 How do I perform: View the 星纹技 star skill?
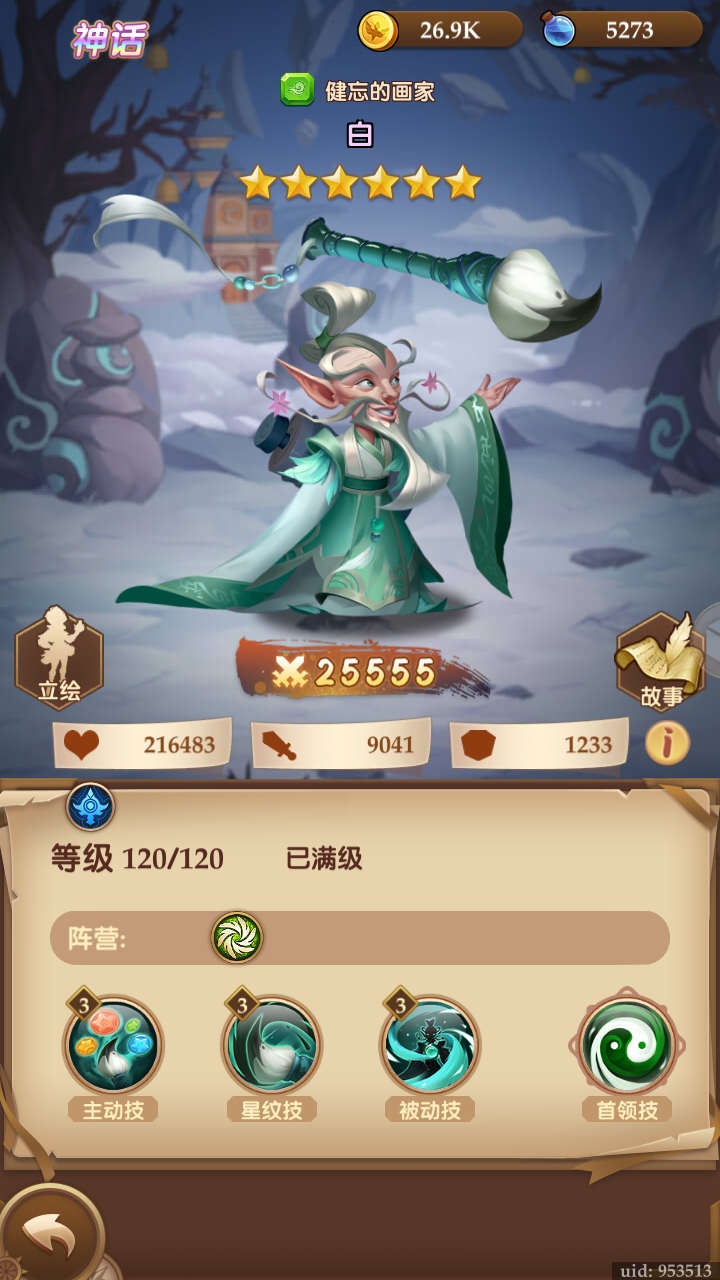[271, 1046]
